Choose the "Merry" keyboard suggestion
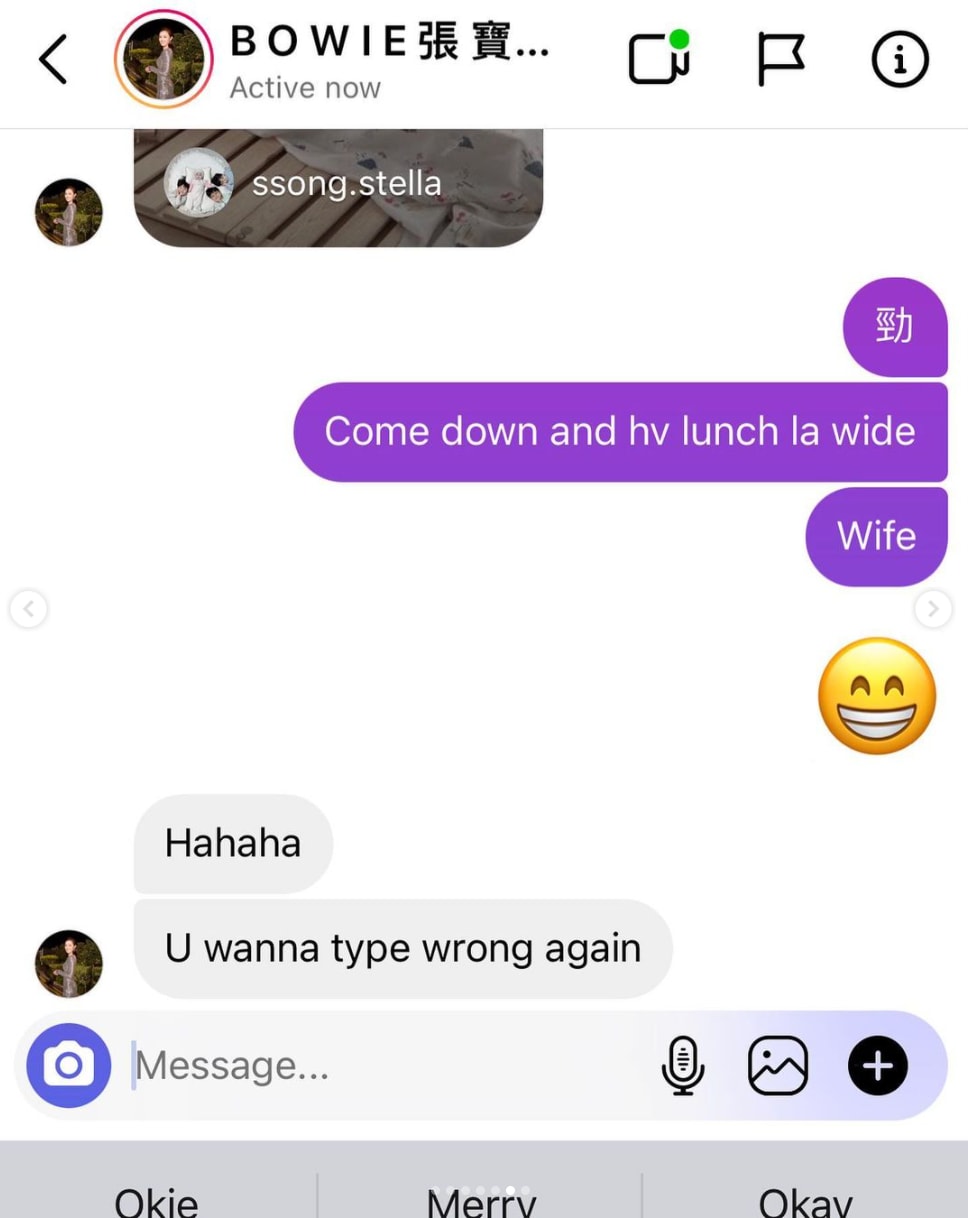The width and height of the screenshot is (968, 1218). click(481, 1202)
